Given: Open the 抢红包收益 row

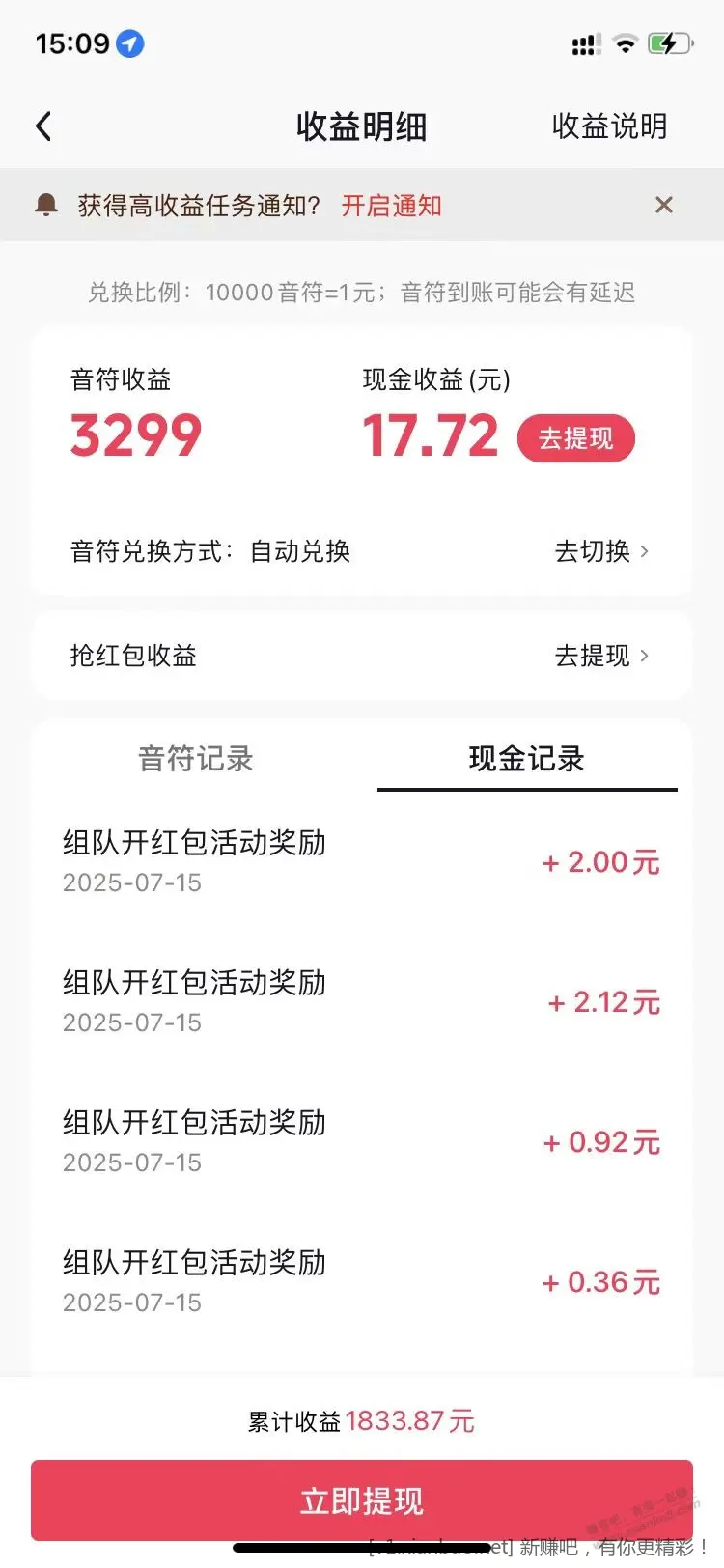Looking at the screenshot, I should click(361, 656).
